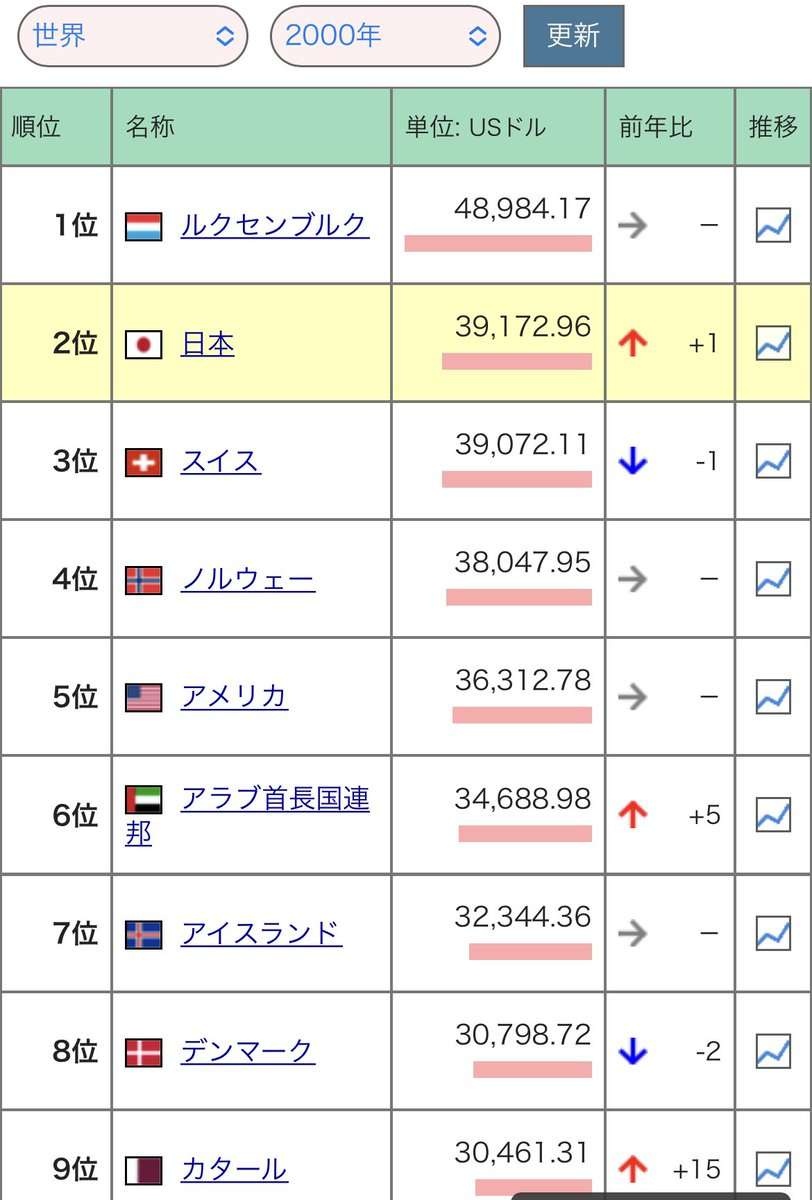View the trend chart for 日本

coord(773,344)
